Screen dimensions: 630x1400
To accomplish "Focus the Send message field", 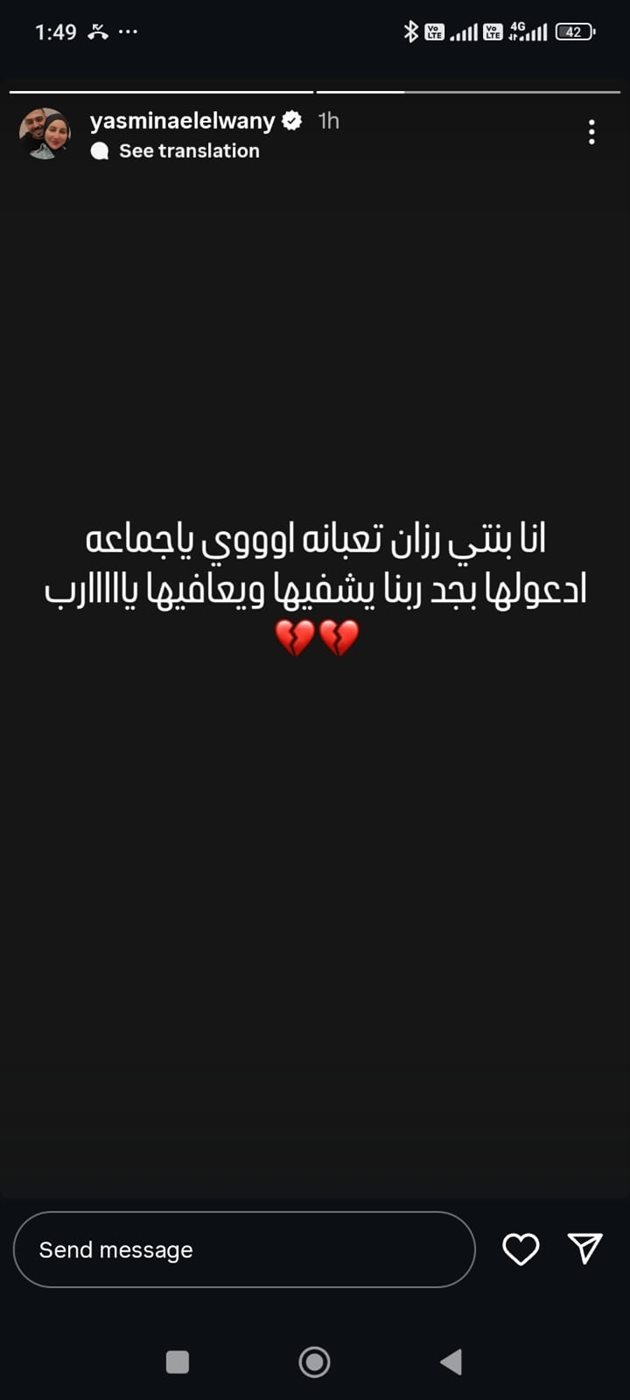I will coord(243,1250).
